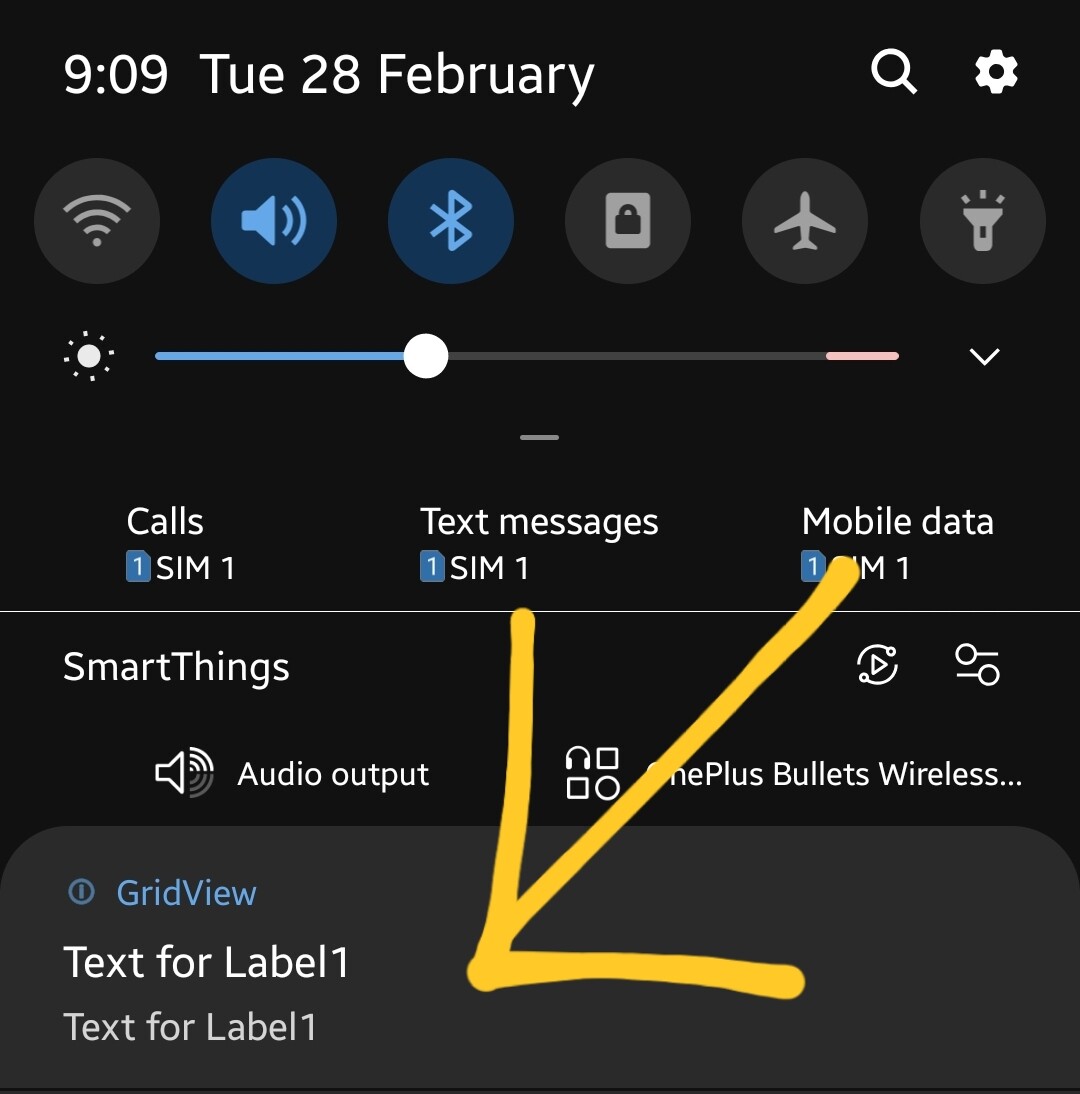Viewport: 1080px width, 1094px height.
Task: Enable airplane mode
Action: 804,221
